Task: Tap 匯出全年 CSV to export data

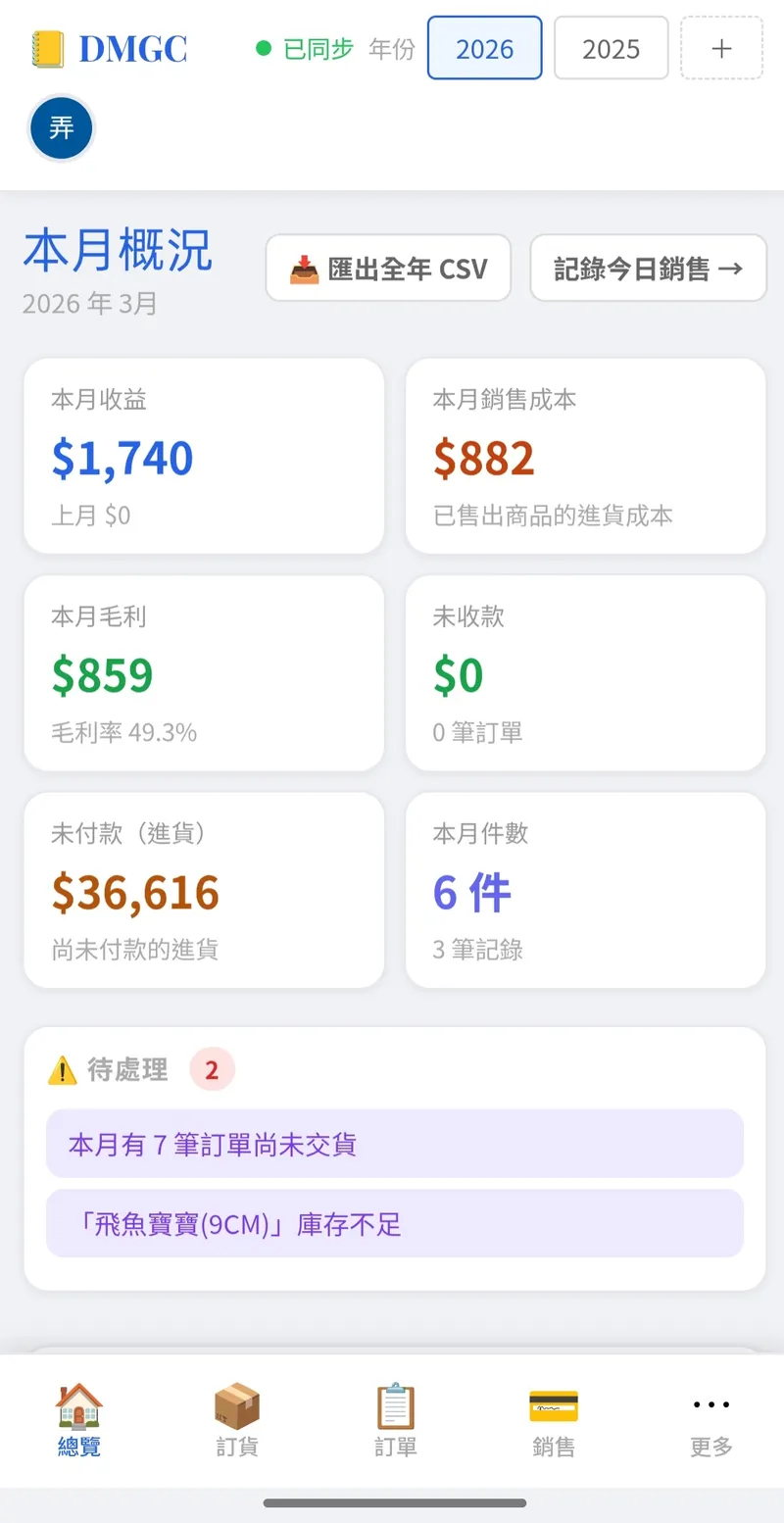Action: (x=388, y=268)
